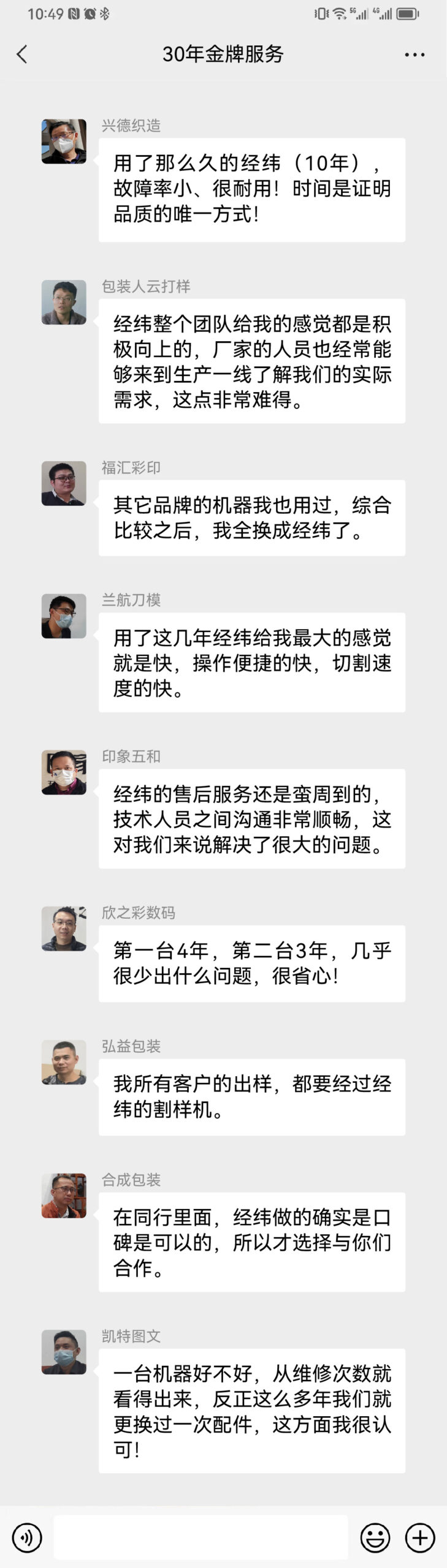Open the profile of 凯特图文

64,1352
